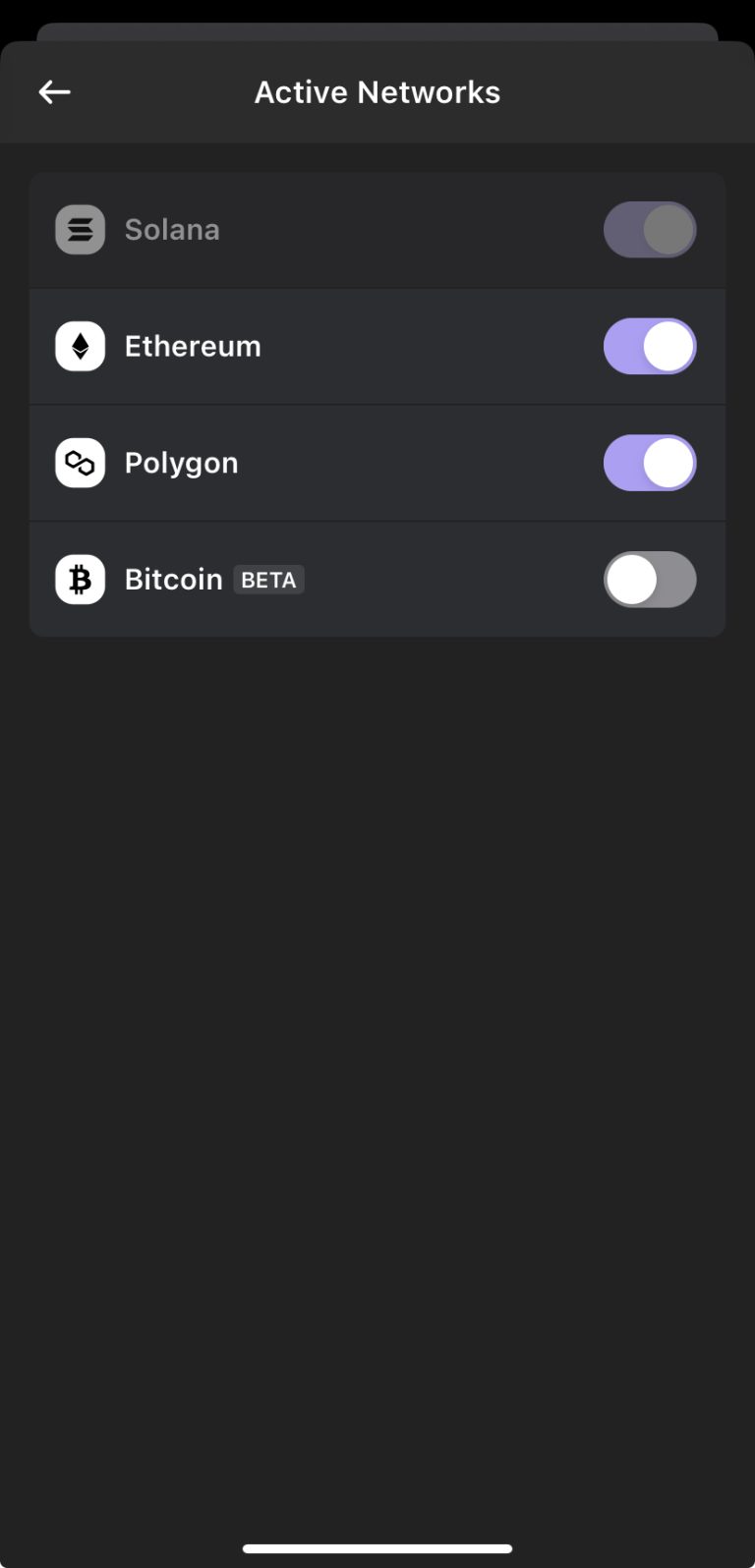This screenshot has height=1568, width=755.
Task: Click the white Ethereum diamond logo
Action: click(x=80, y=346)
